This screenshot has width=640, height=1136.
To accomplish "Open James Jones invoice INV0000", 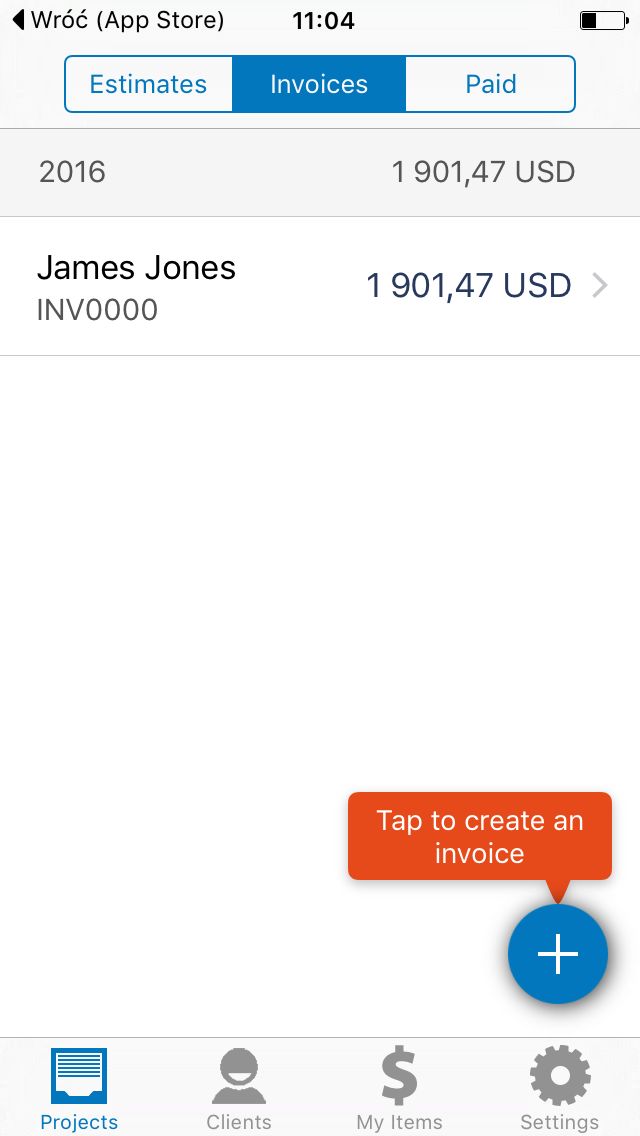I will (x=320, y=286).
